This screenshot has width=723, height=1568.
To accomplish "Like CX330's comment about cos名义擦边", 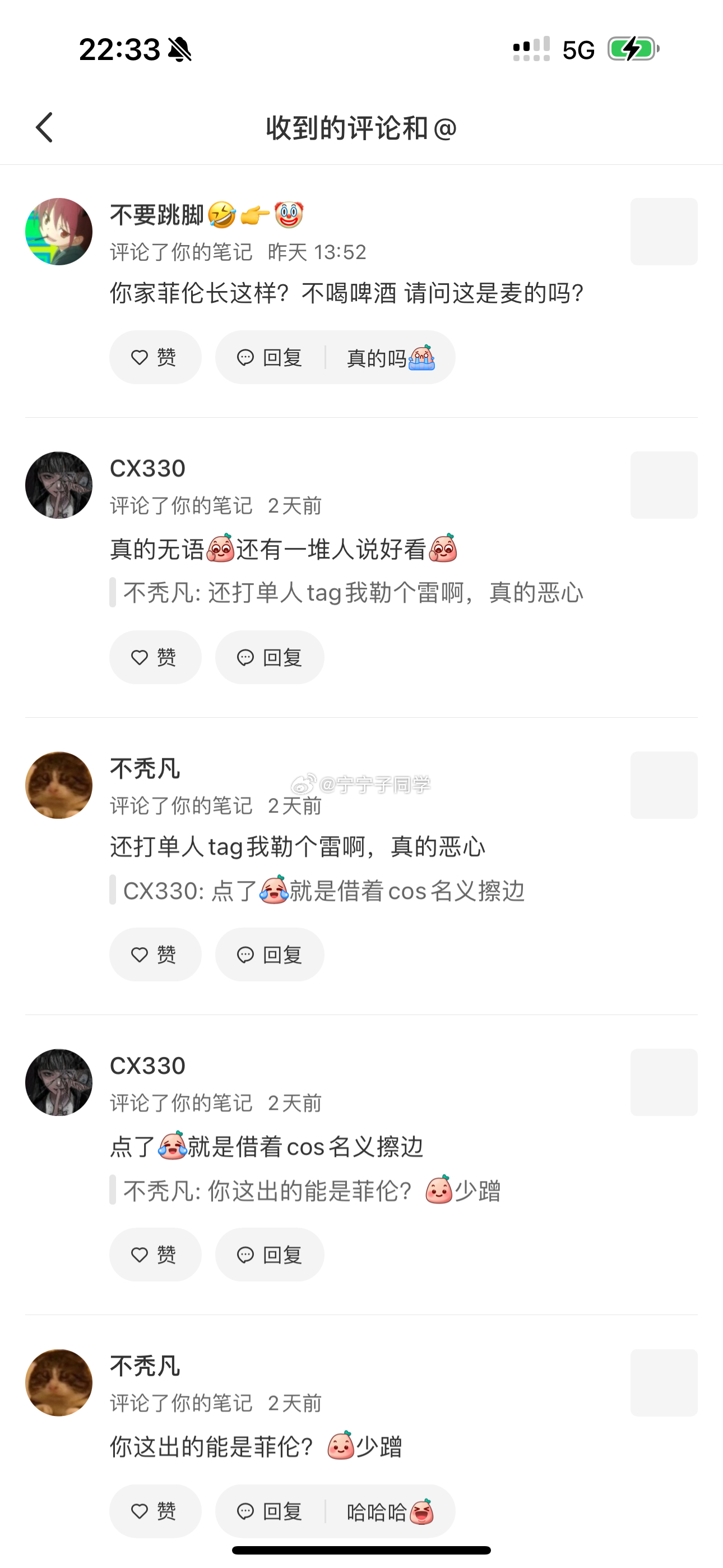I will [x=155, y=1255].
